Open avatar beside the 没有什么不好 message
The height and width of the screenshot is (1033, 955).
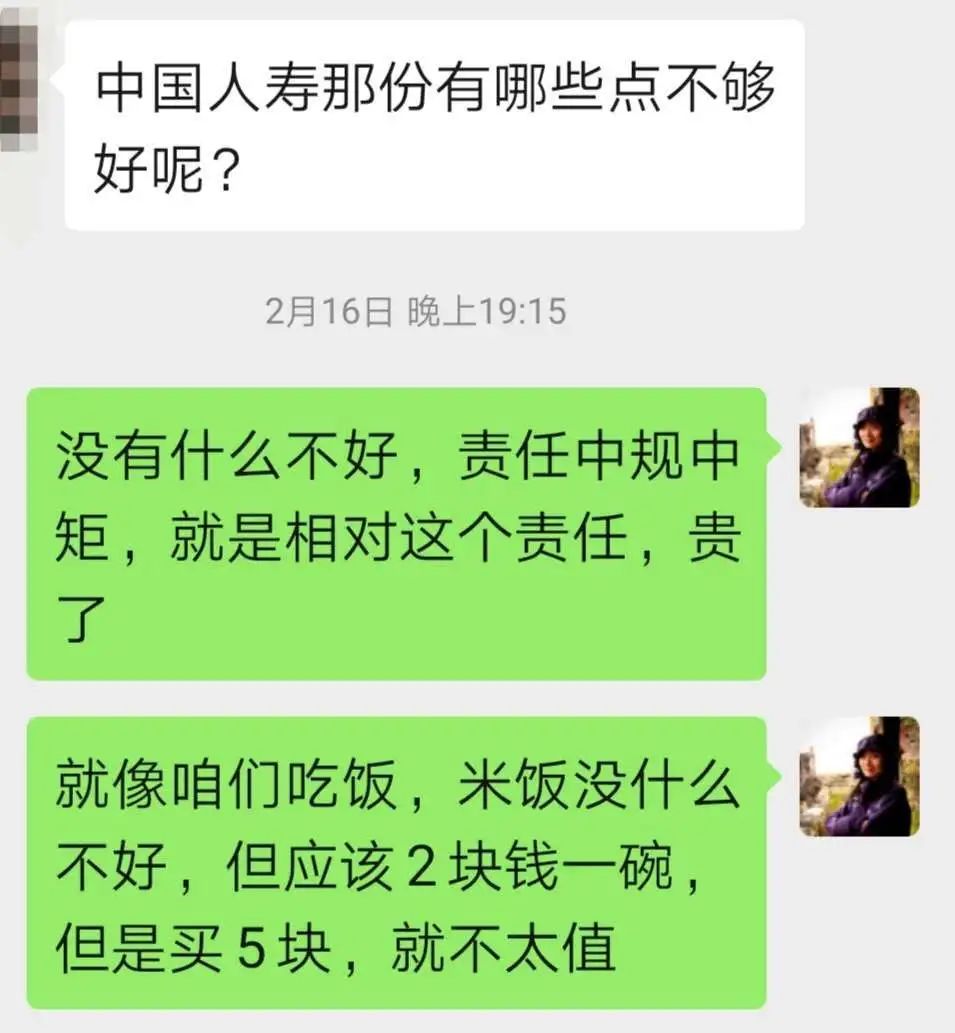[x=859, y=447]
